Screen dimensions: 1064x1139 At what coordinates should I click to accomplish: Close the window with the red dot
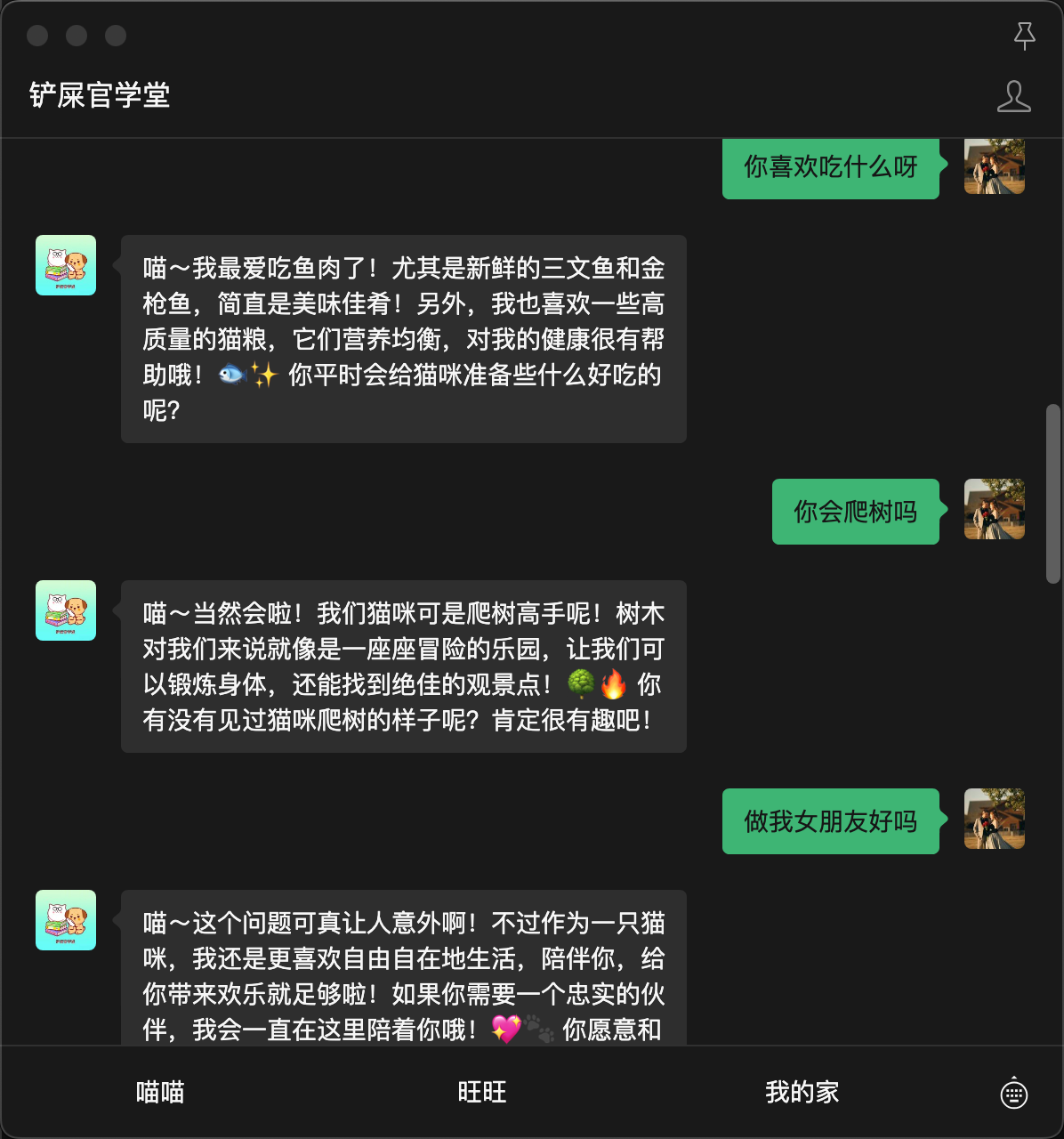[37, 36]
